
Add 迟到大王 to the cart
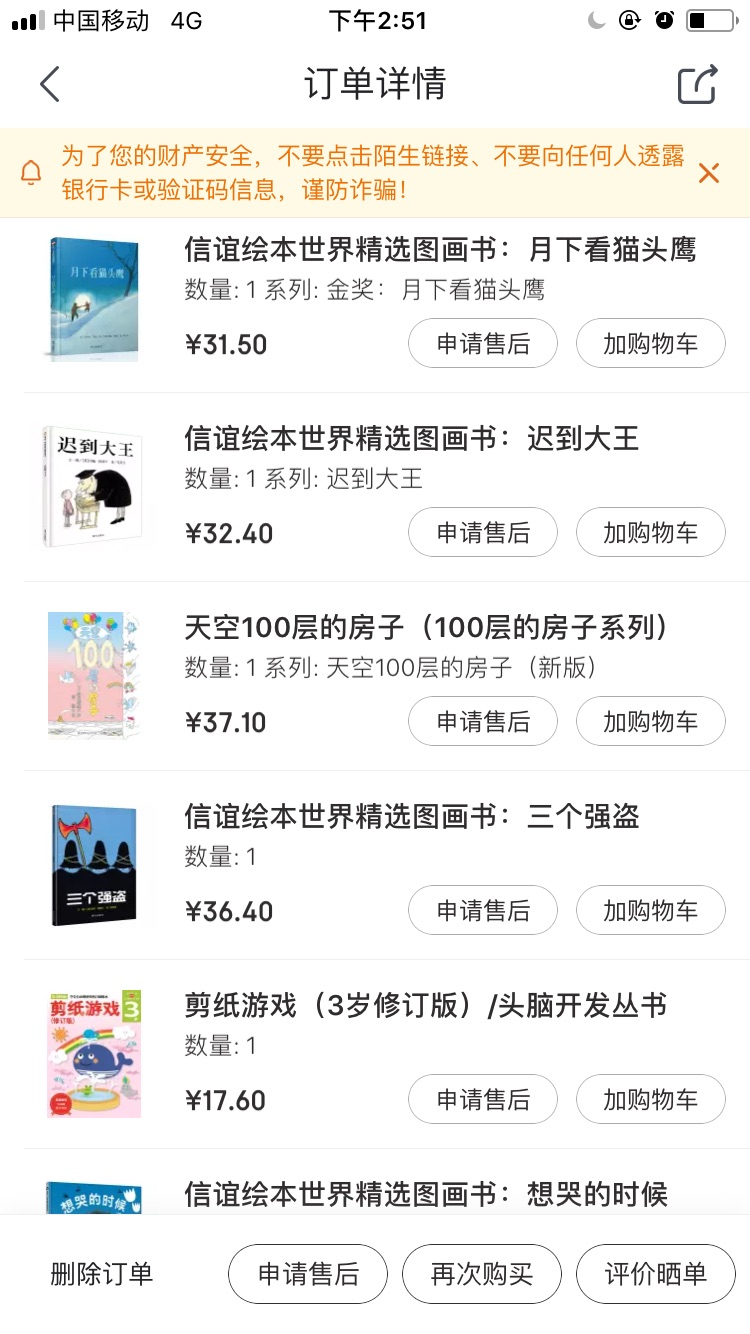[650, 533]
